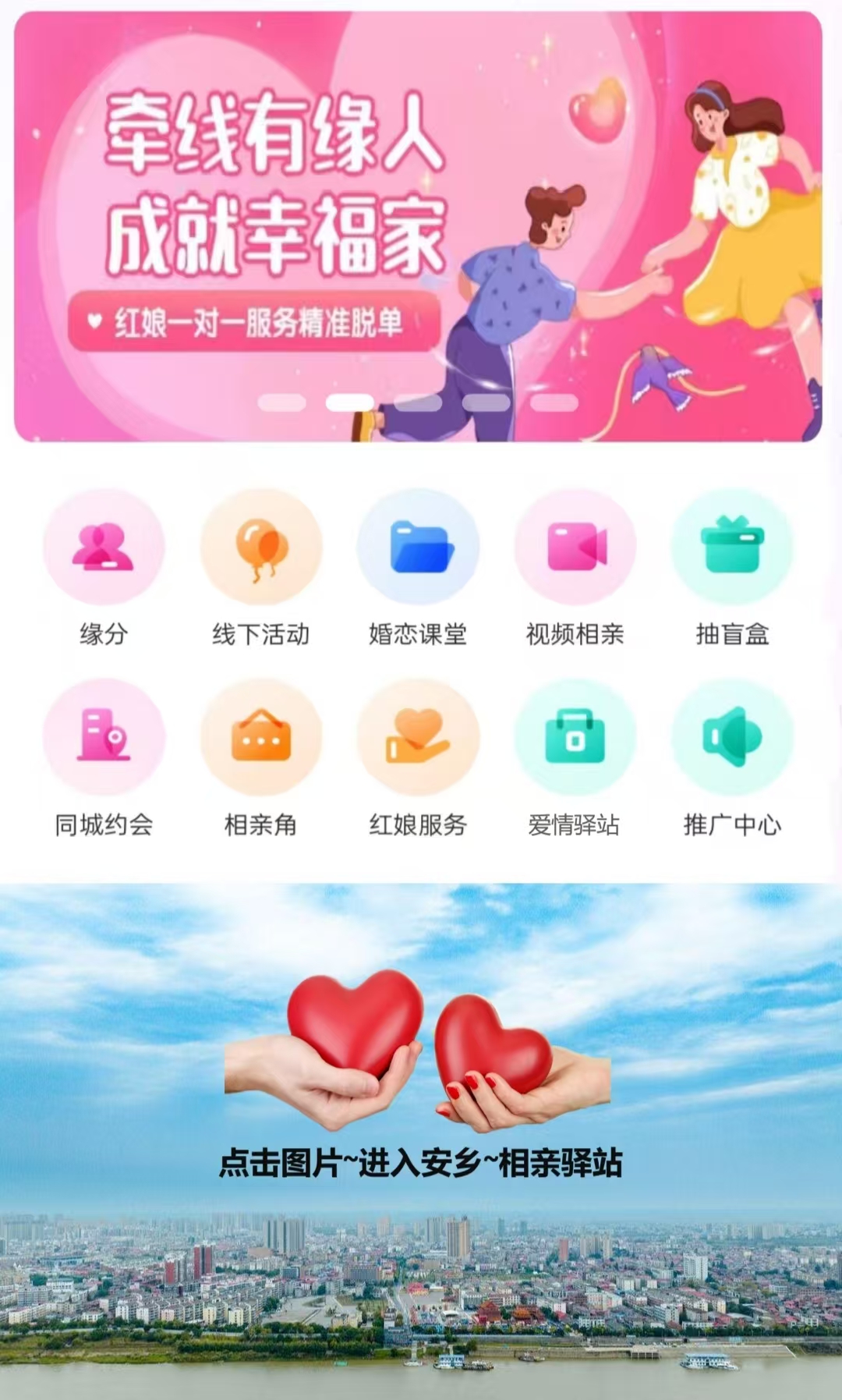
Task: Tap the 安乡相亲驿站 picture banner
Action: (421, 1131)
